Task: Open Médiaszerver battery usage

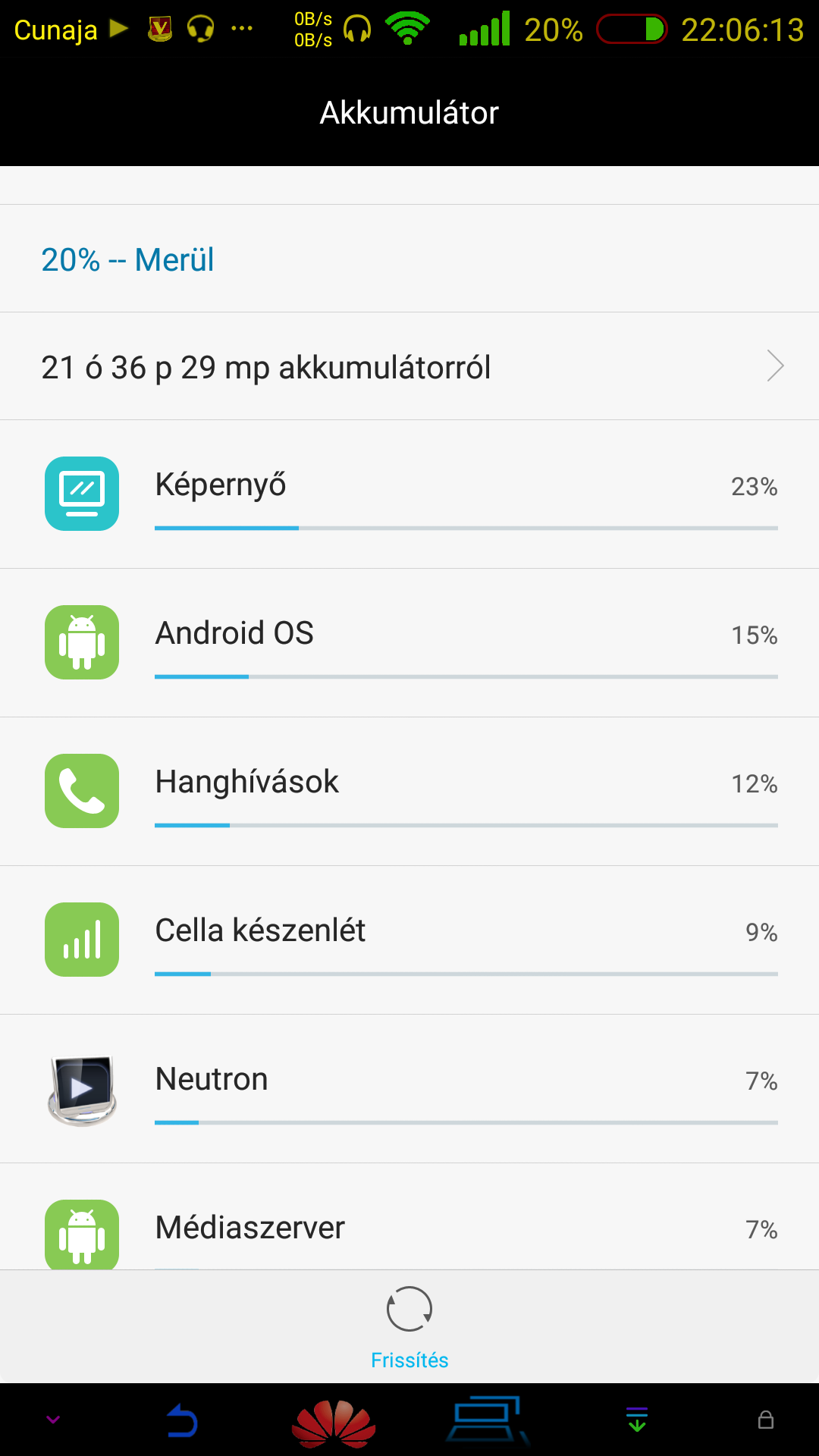Action: [x=409, y=1216]
